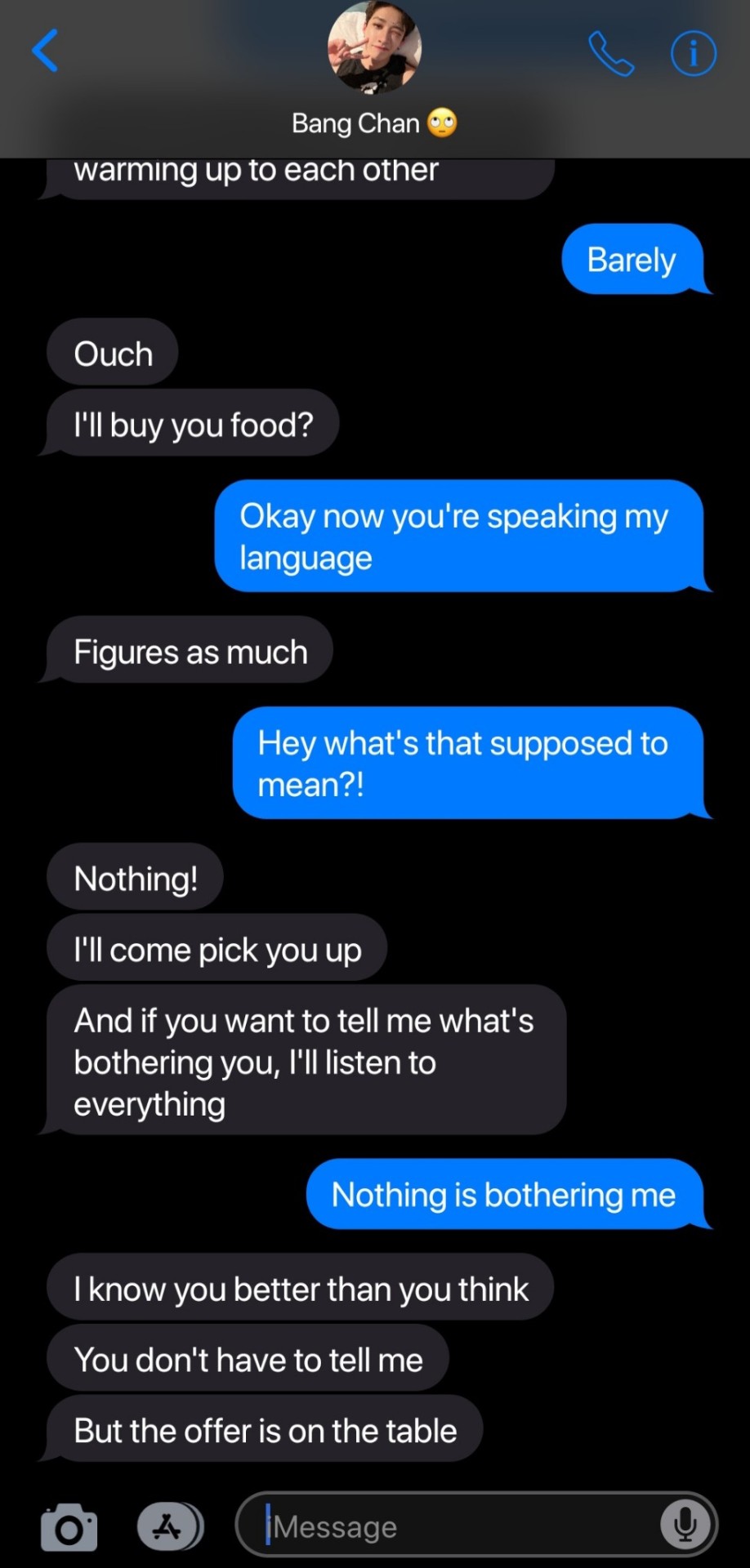The width and height of the screenshot is (750, 1568).
Task: Focus the iMessage text field
Action: 458,1526
